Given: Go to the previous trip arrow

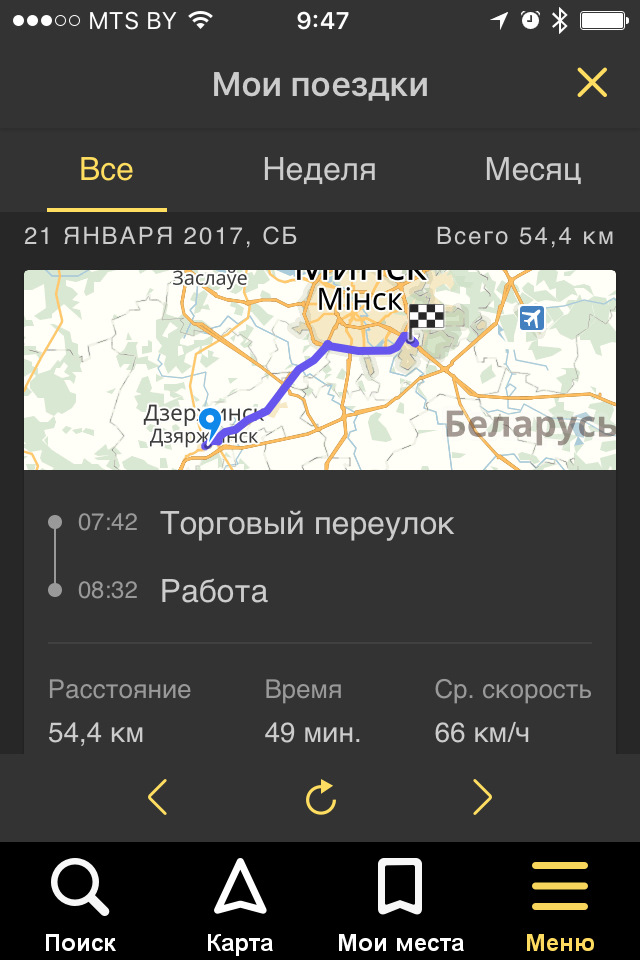Looking at the screenshot, I should pos(158,797).
